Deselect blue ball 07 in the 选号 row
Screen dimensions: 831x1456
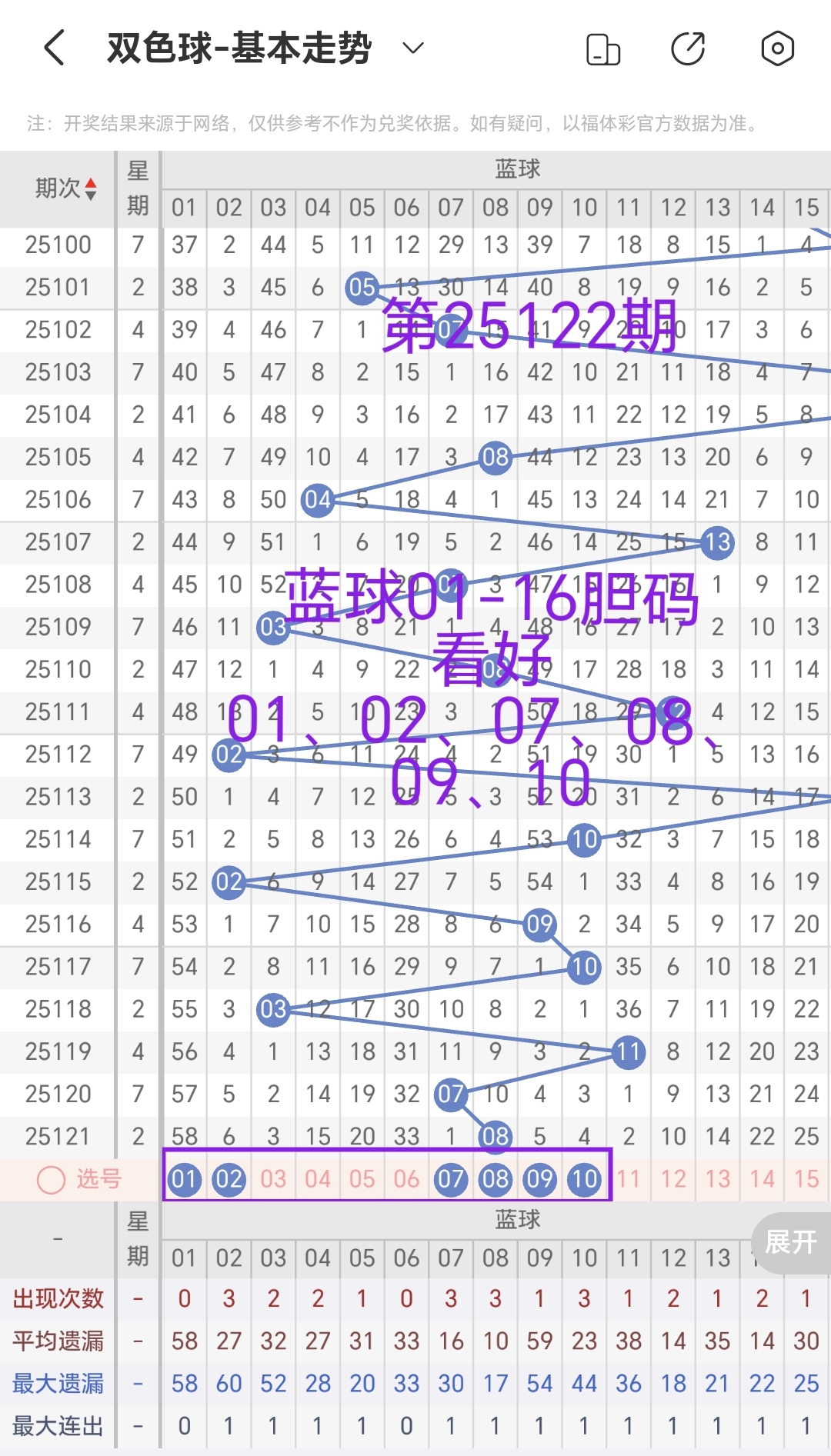450,1179
